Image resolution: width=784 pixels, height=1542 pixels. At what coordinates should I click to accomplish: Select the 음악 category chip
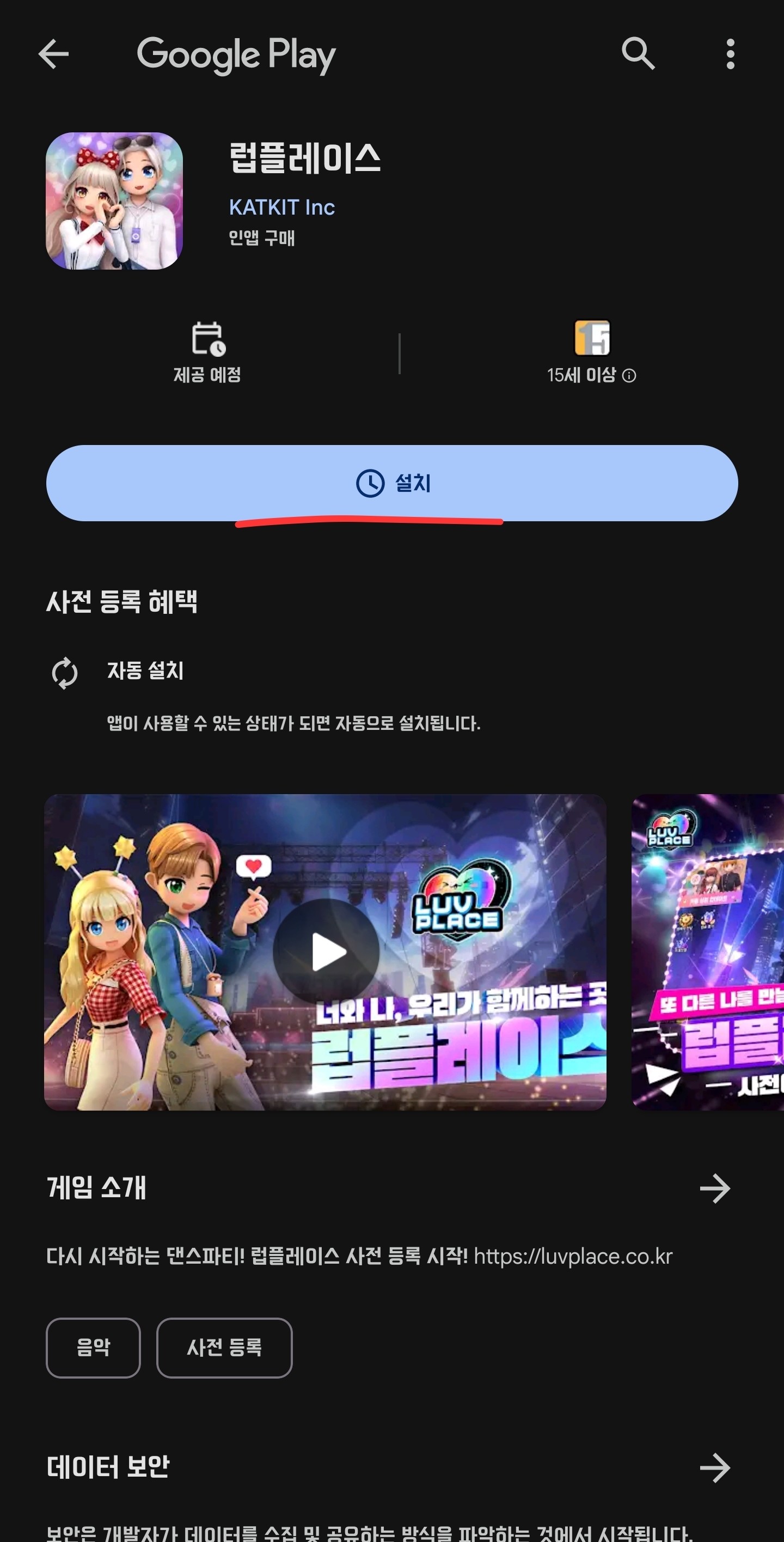pyautogui.click(x=93, y=1348)
